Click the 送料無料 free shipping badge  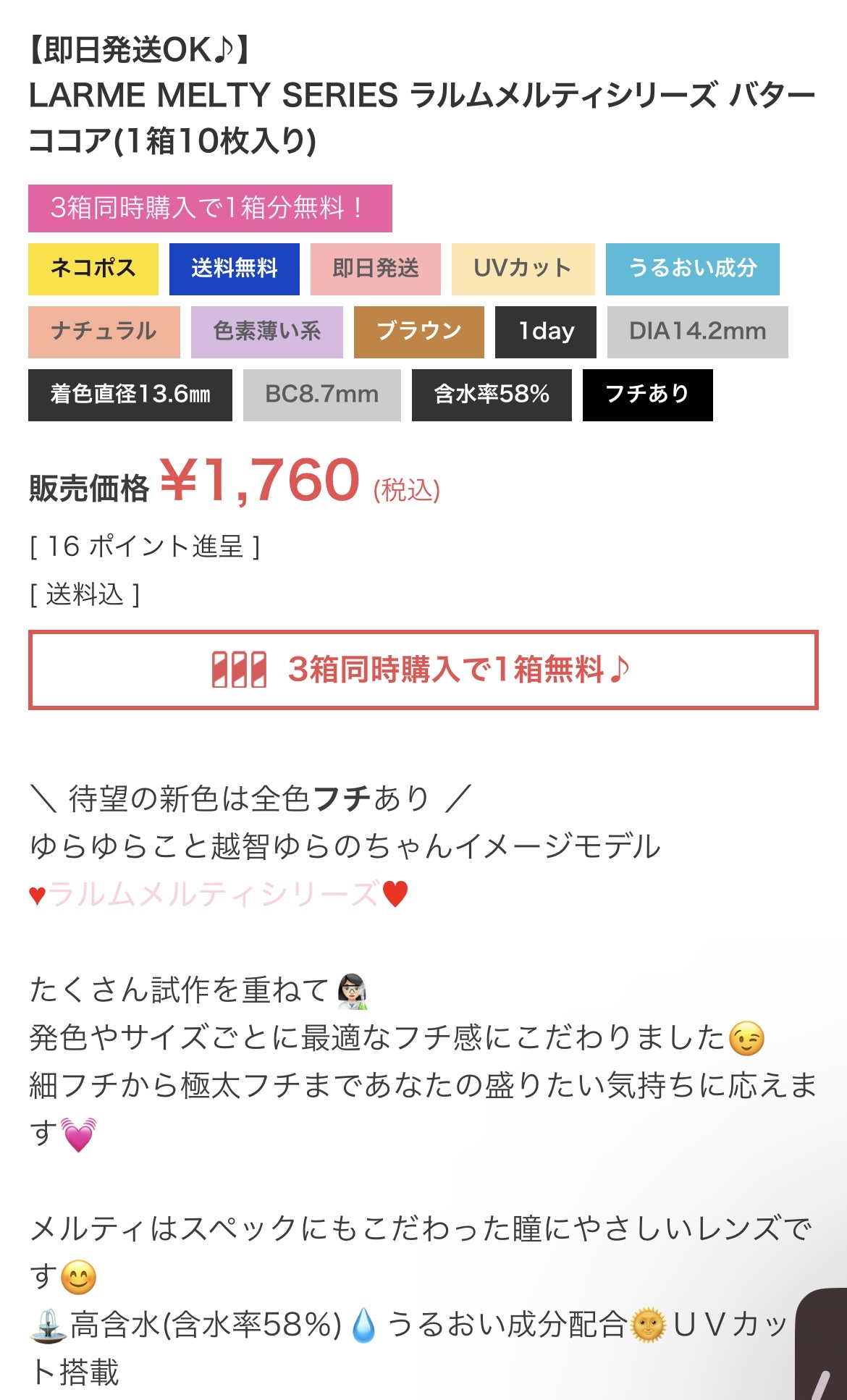235,269
